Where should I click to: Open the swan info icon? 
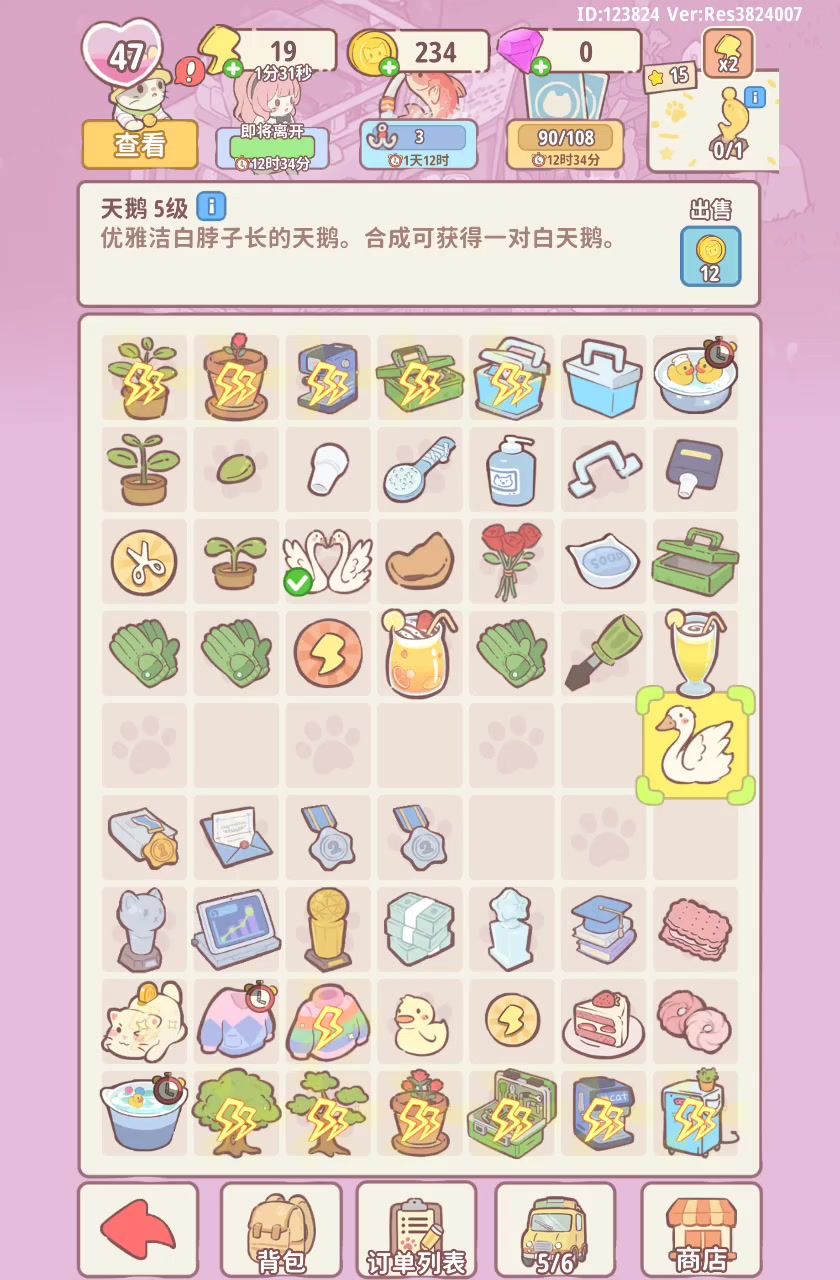211,207
